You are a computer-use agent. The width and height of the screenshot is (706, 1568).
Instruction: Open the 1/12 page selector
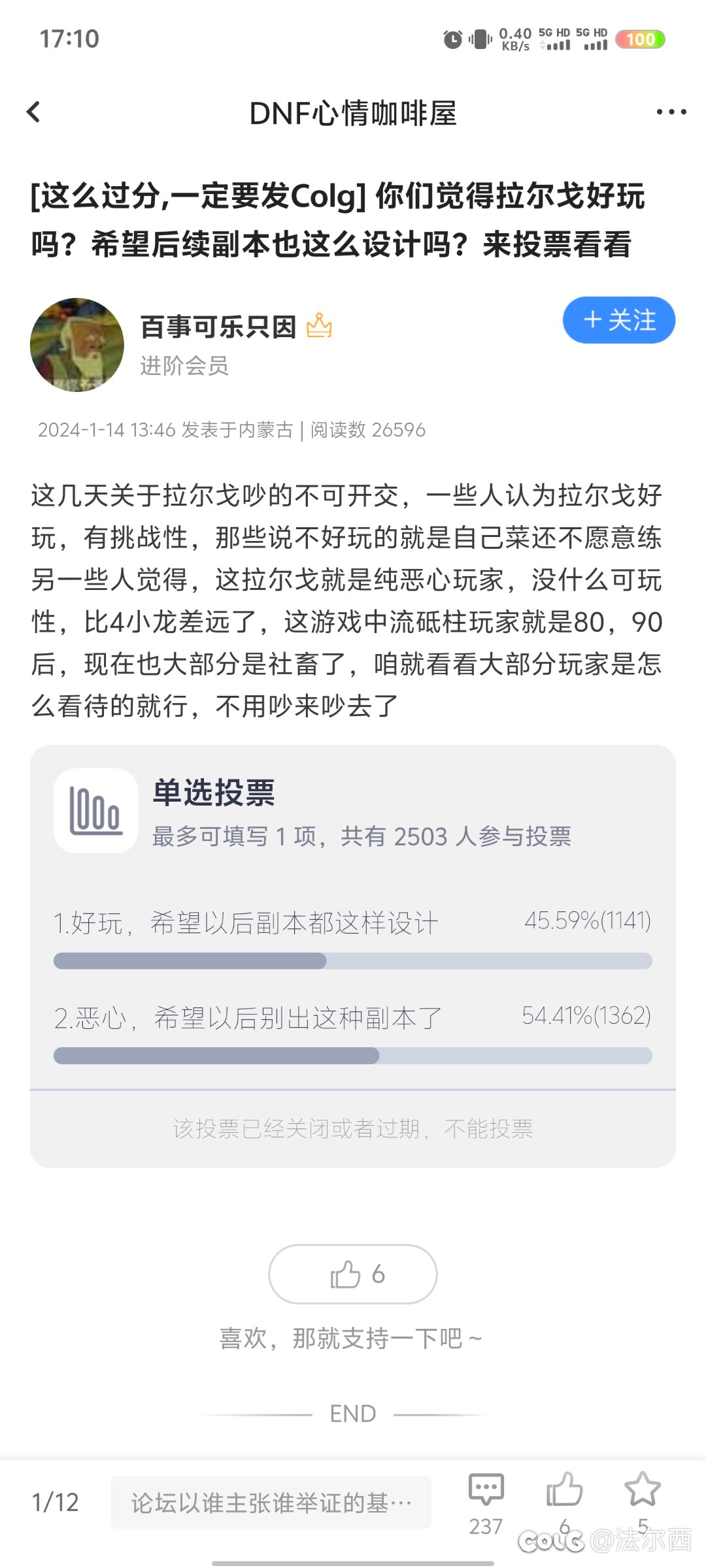coord(55,1502)
